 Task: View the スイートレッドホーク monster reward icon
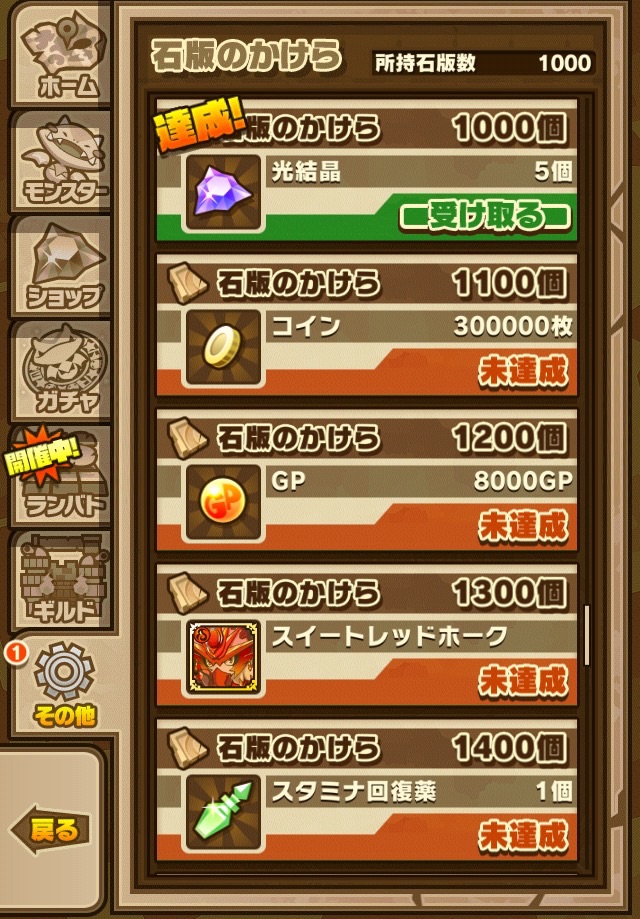tap(224, 658)
